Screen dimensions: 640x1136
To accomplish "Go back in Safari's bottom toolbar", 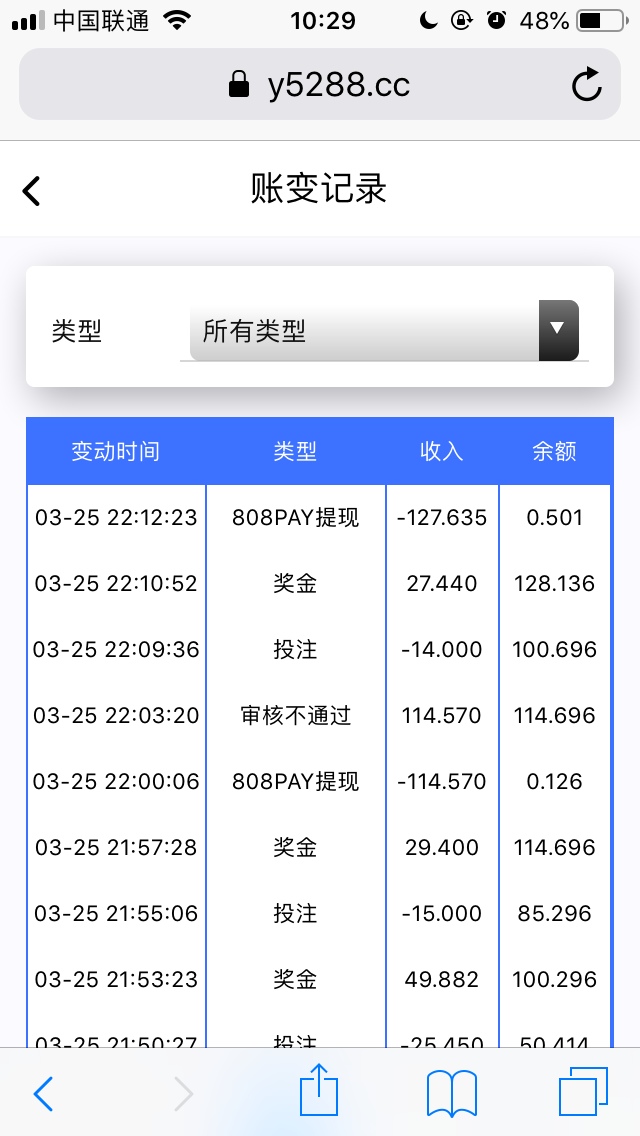I will coord(43,1093).
